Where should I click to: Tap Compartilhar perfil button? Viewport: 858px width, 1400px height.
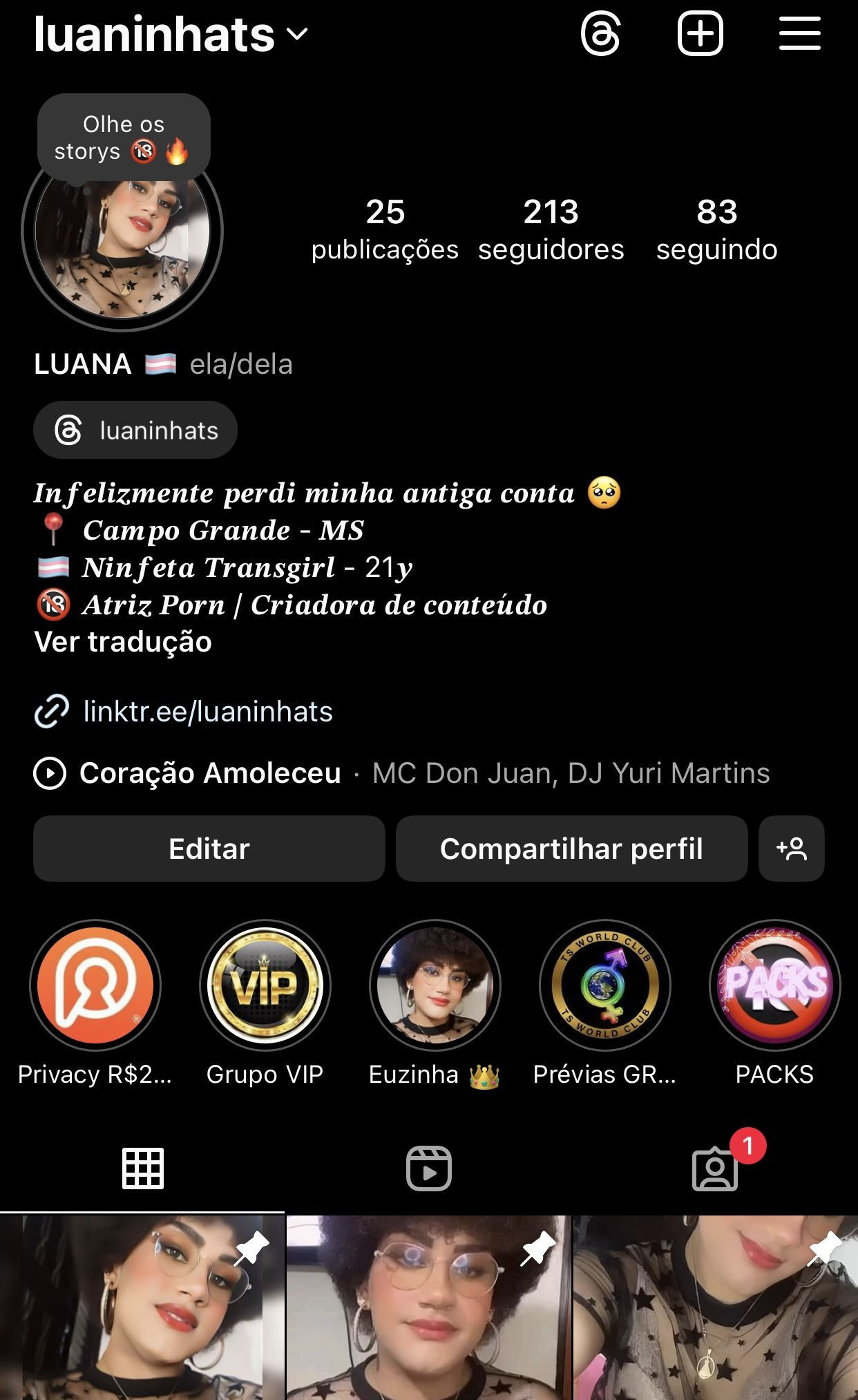[x=571, y=849]
